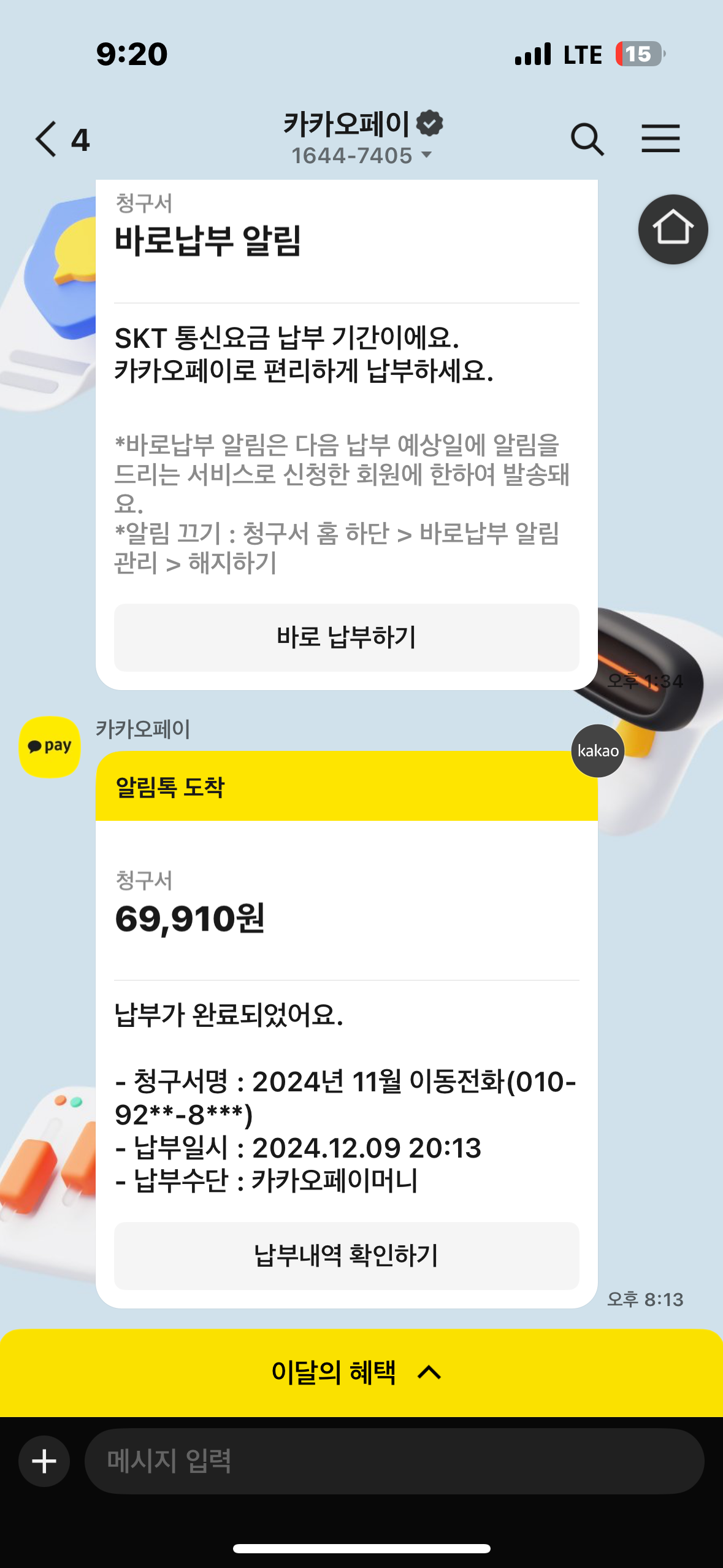Tap 바로 납부하기 button
The width and height of the screenshot is (723, 1568).
[346, 637]
